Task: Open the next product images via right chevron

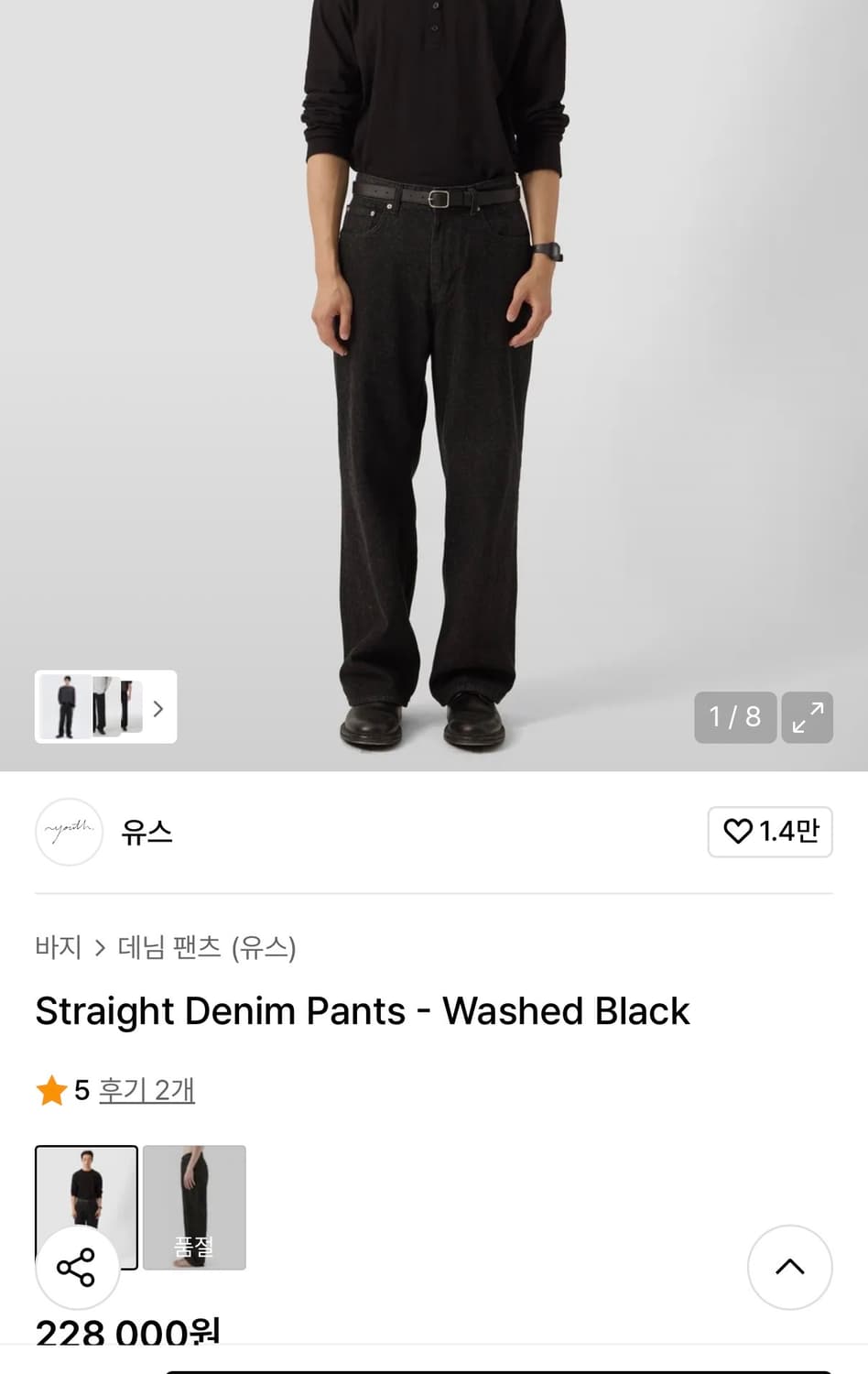Action: tap(159, 708)
